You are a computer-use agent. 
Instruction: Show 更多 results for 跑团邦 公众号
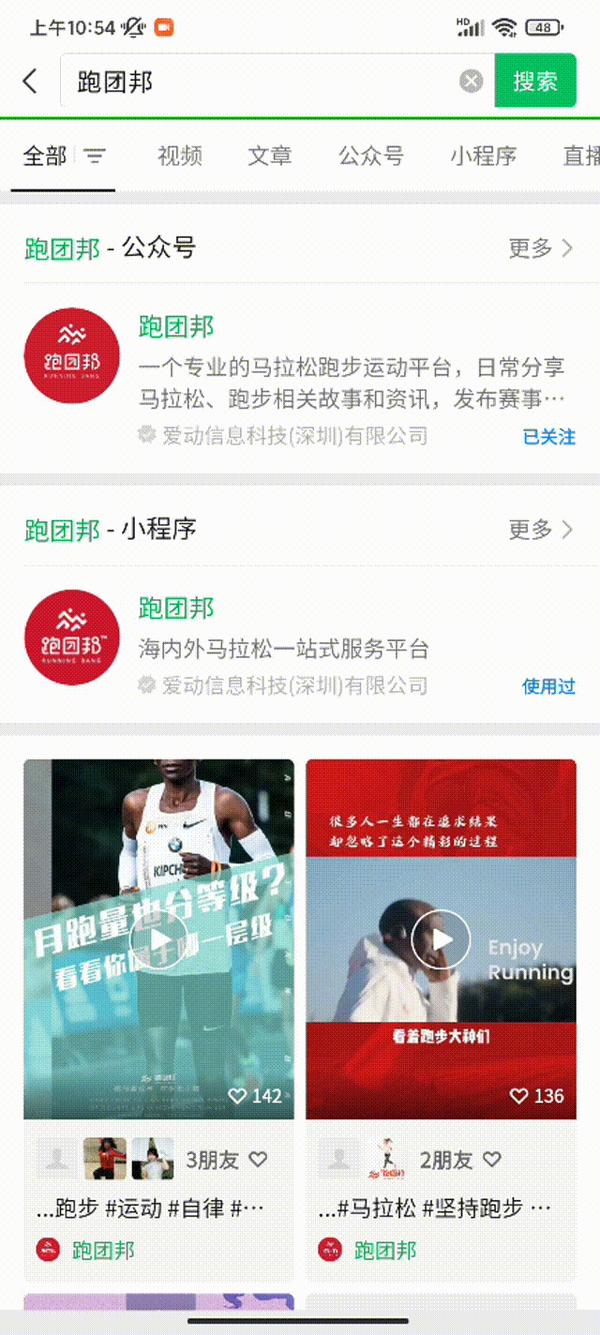pyautogui.click(x=540, y=248)
